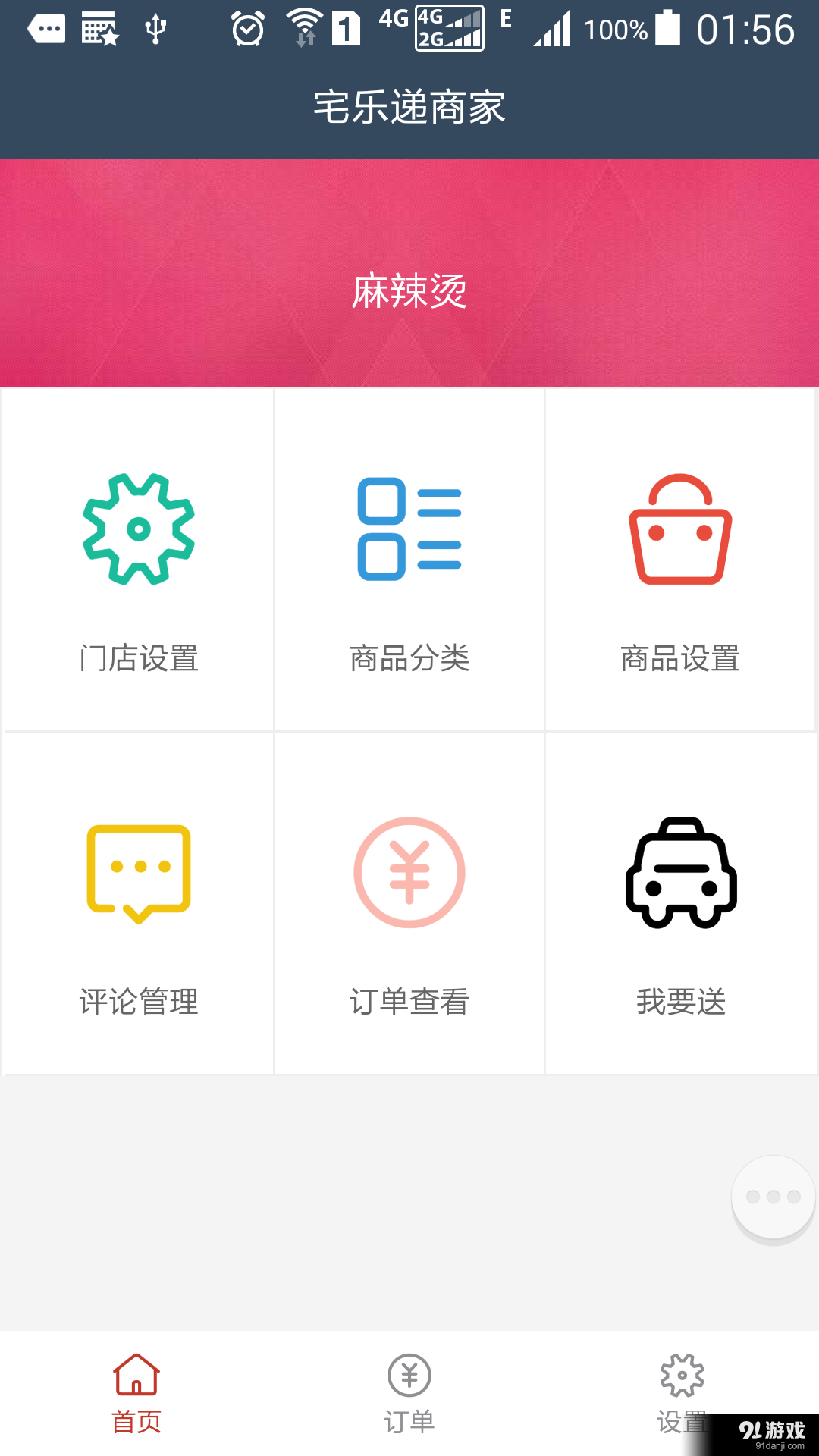Click the 宅乐递商家 title bar
819x1456 pixels.
pyautogui.click(x=409, y=107)
